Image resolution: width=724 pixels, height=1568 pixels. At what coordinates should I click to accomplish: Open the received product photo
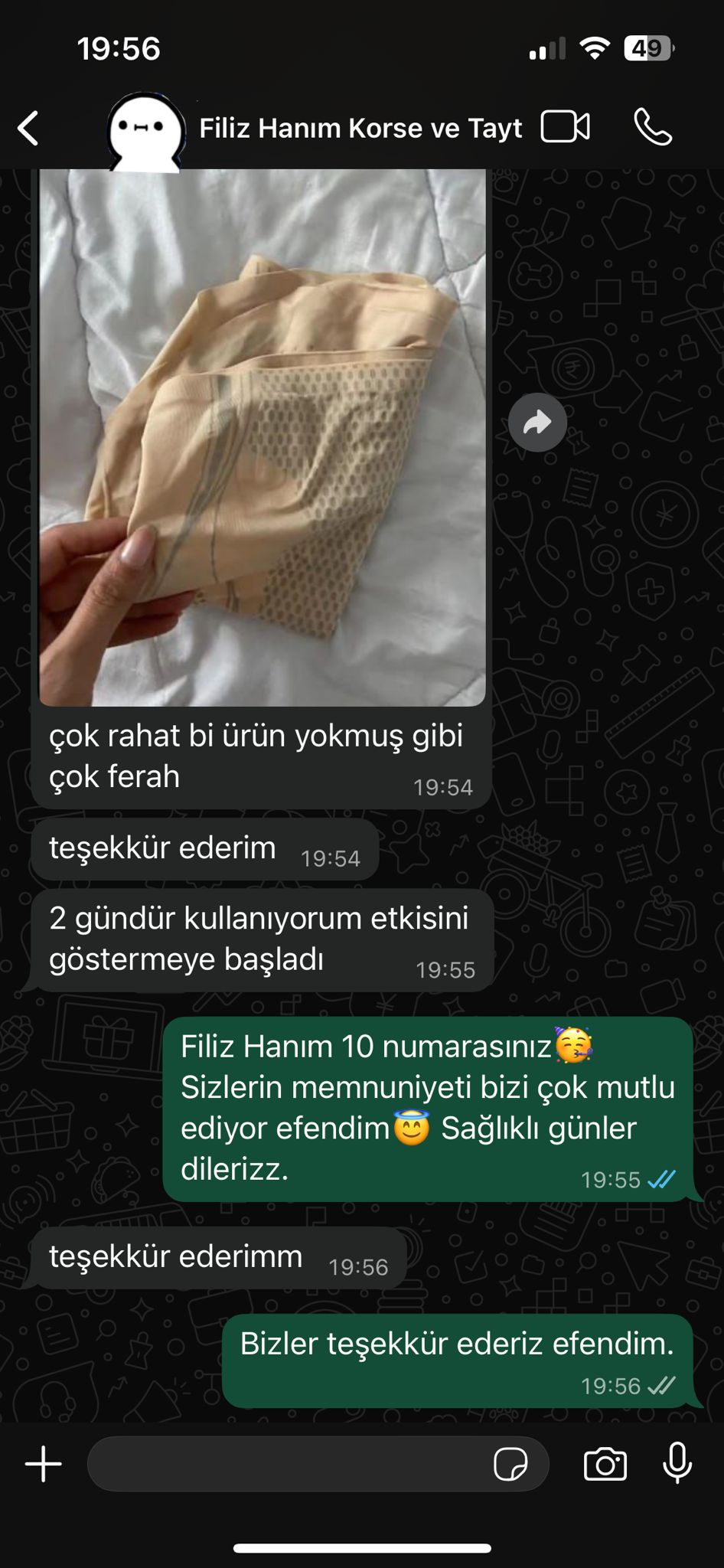pos(262,436)
